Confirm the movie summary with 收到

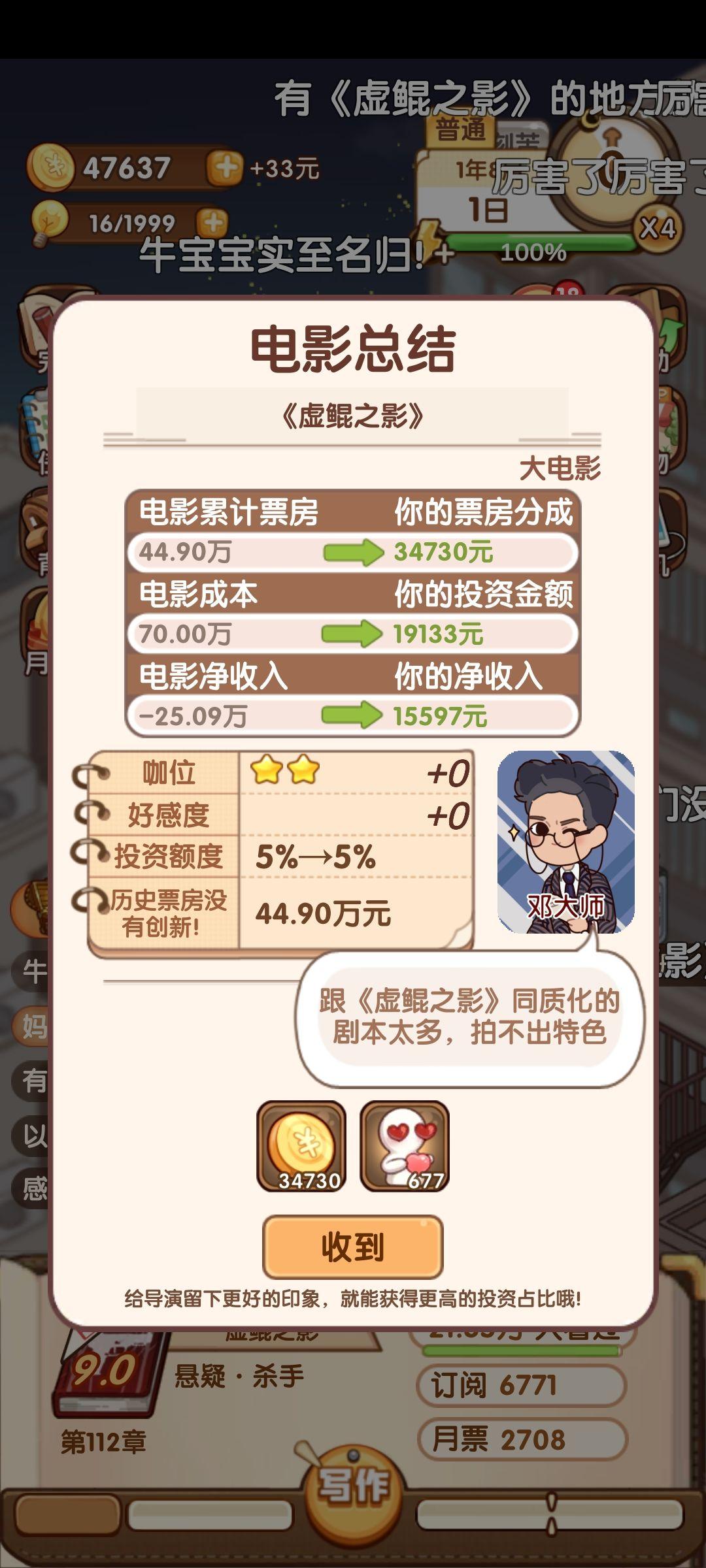tap(353, 1247)
